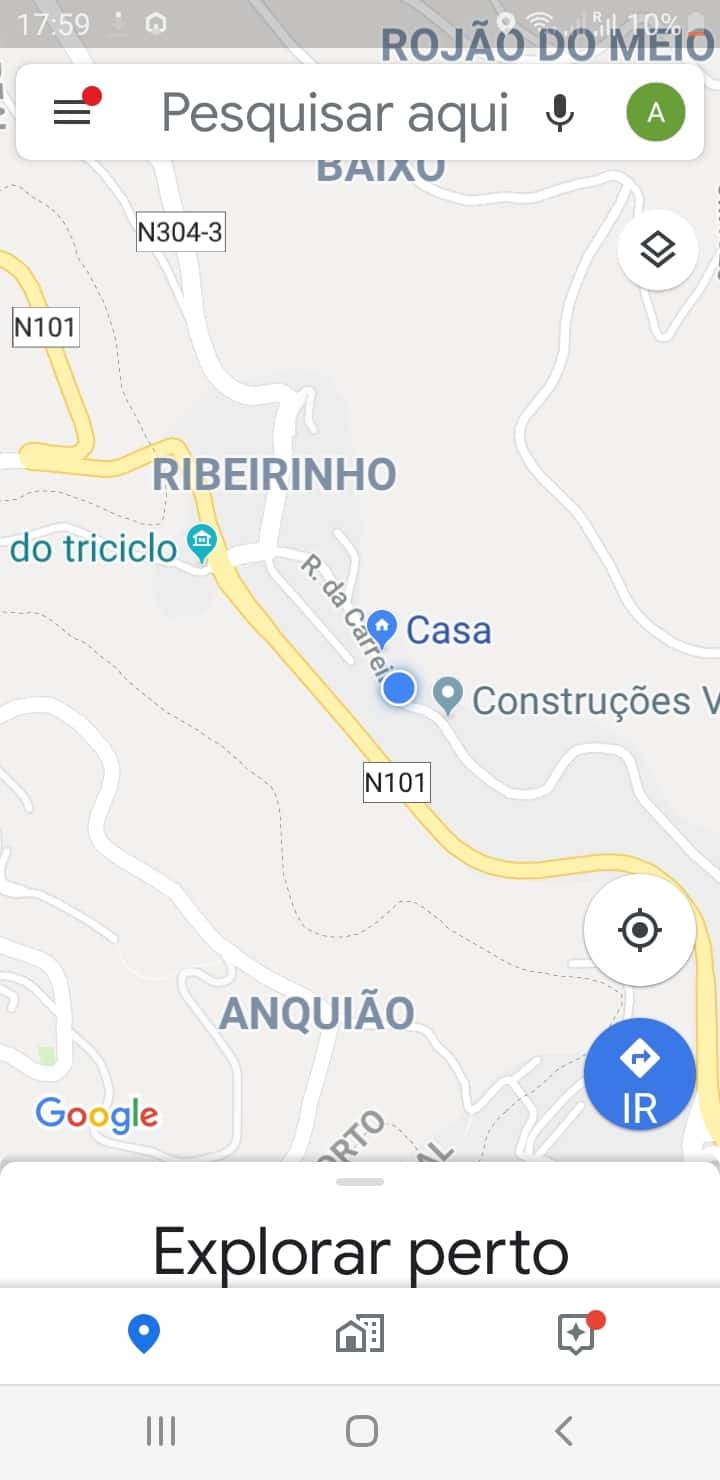Image resolution: width=720 pixels, height=1480 pixels.
Task: Switch to the commute buildings tab
Action: pyautogui.click(x=360, y=1334)
